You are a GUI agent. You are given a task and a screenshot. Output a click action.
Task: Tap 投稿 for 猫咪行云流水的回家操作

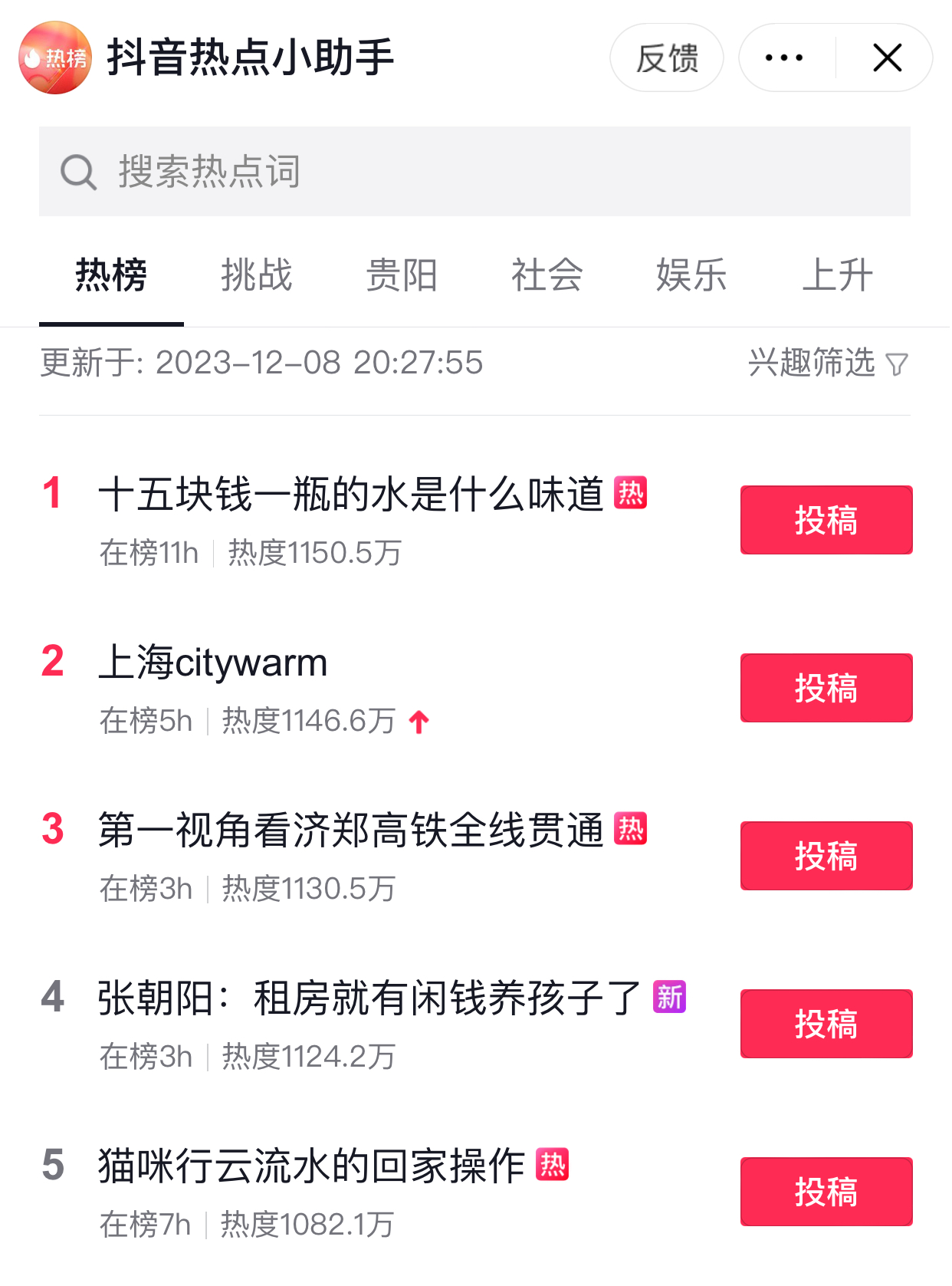tap(826, 1192)
